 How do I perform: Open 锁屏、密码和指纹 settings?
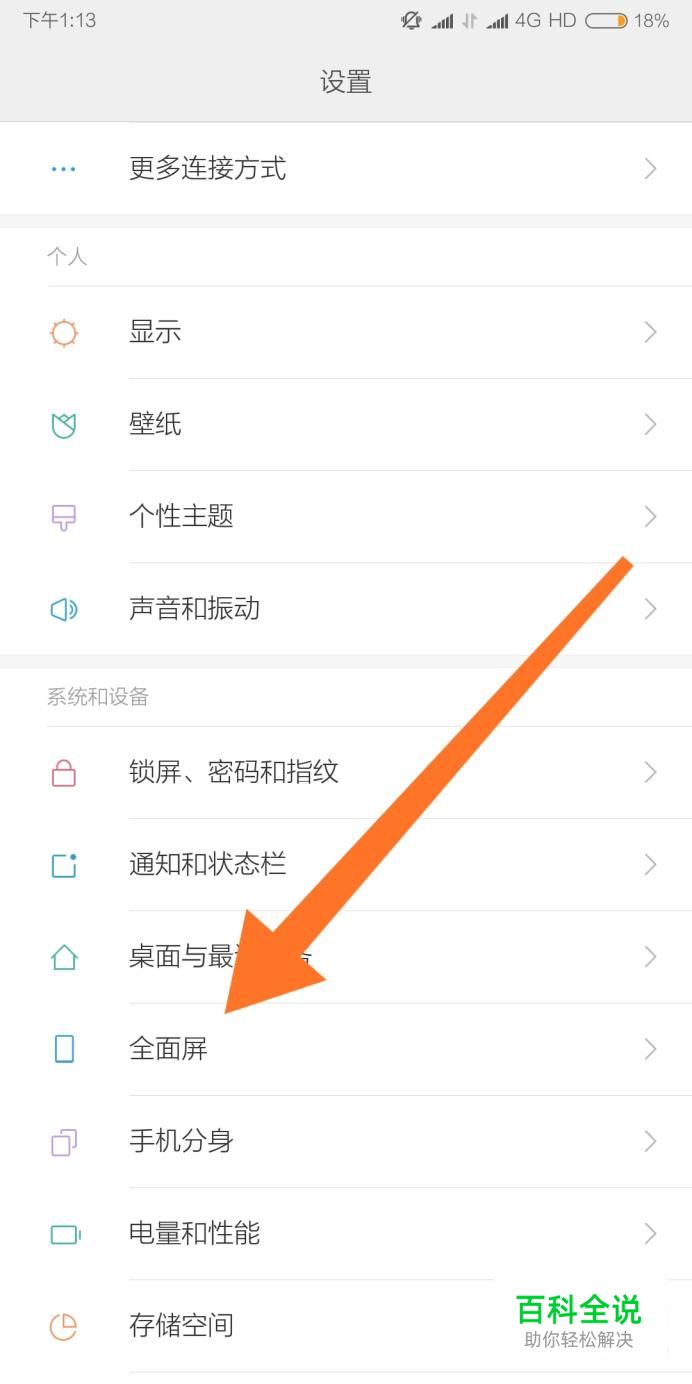233,772
